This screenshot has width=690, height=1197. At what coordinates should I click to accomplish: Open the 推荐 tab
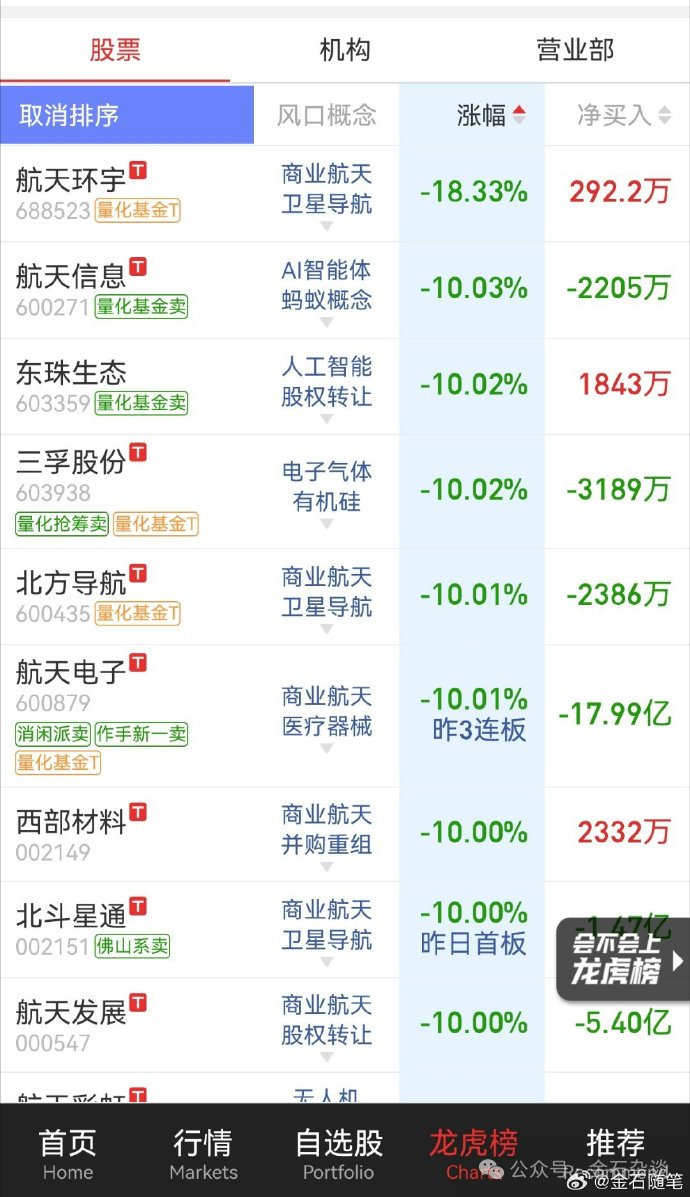point(615,1153)
